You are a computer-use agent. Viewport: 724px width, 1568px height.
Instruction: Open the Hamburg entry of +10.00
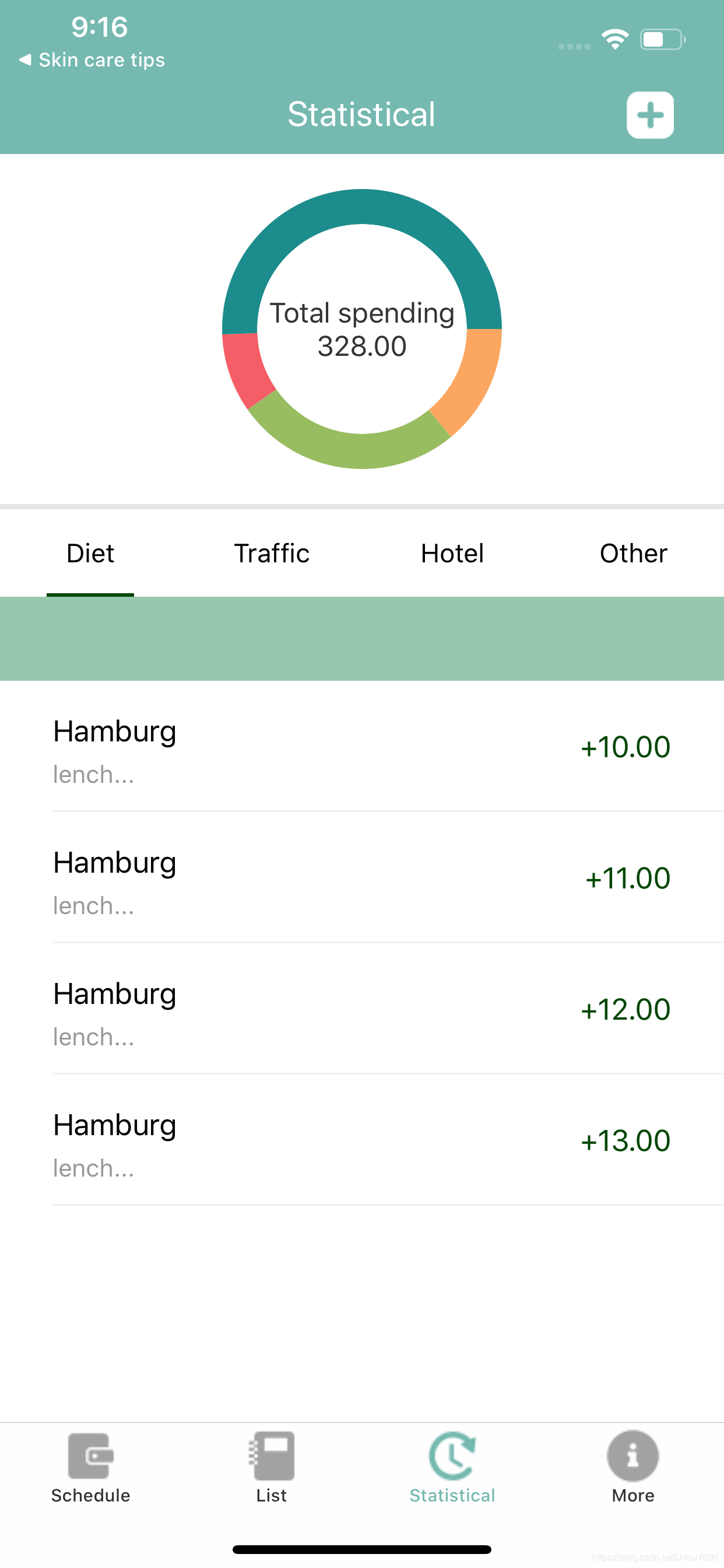(362, 746)
